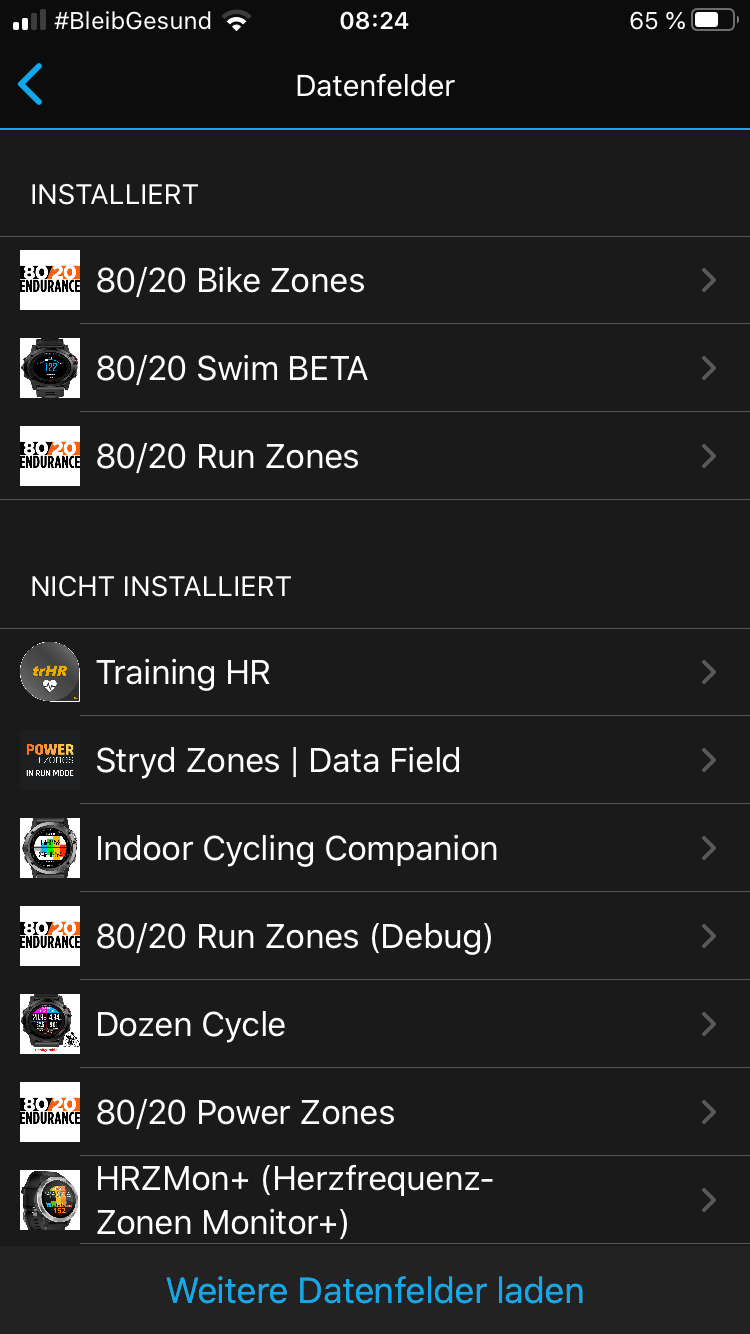Open the 80/20 Swim BETA entry
This screenshot has height=1334, width=750.
[x=375, y=368]
